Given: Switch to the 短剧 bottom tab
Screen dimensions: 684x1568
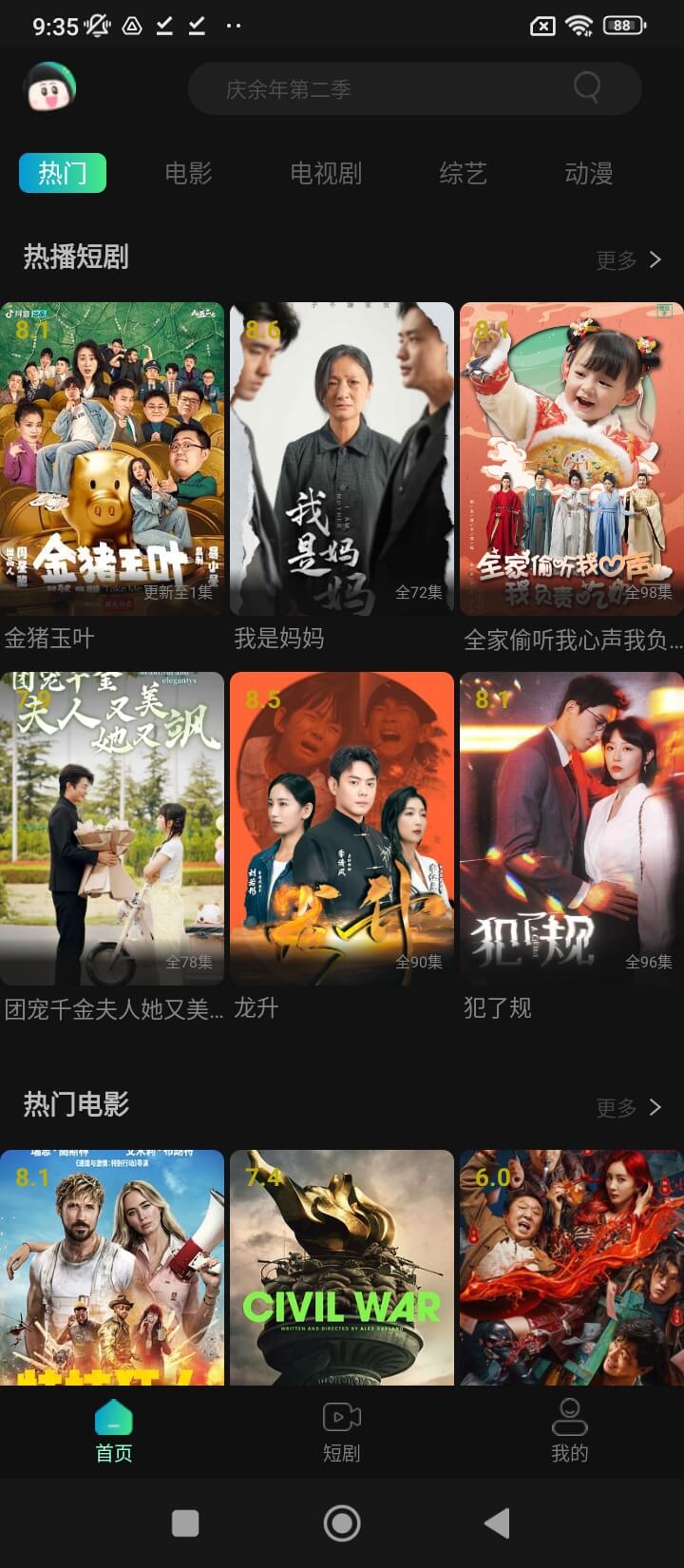Looking at the screenshot, I should 342,1431.
